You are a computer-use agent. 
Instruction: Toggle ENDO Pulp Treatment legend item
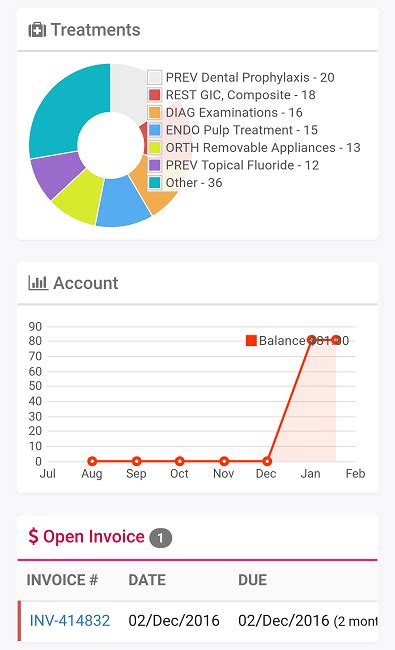(x=233, y=130)
